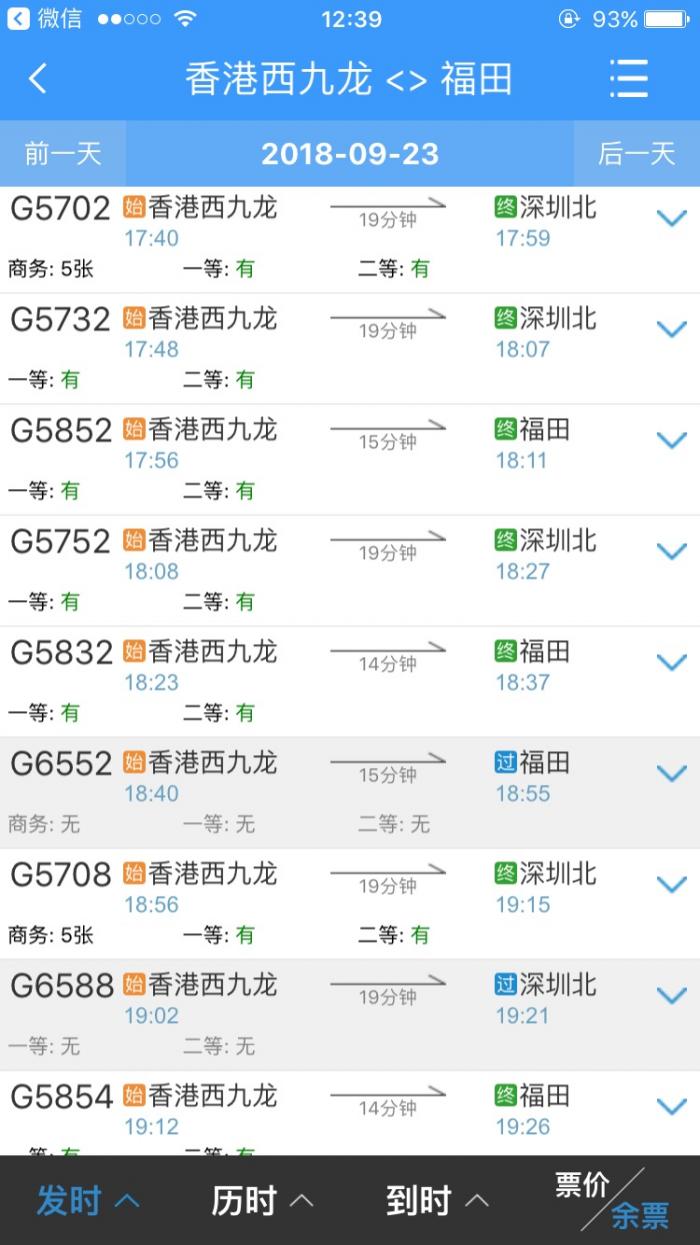
Task: Go back using the top-left arrow
Action: click(x=38, y=78)
